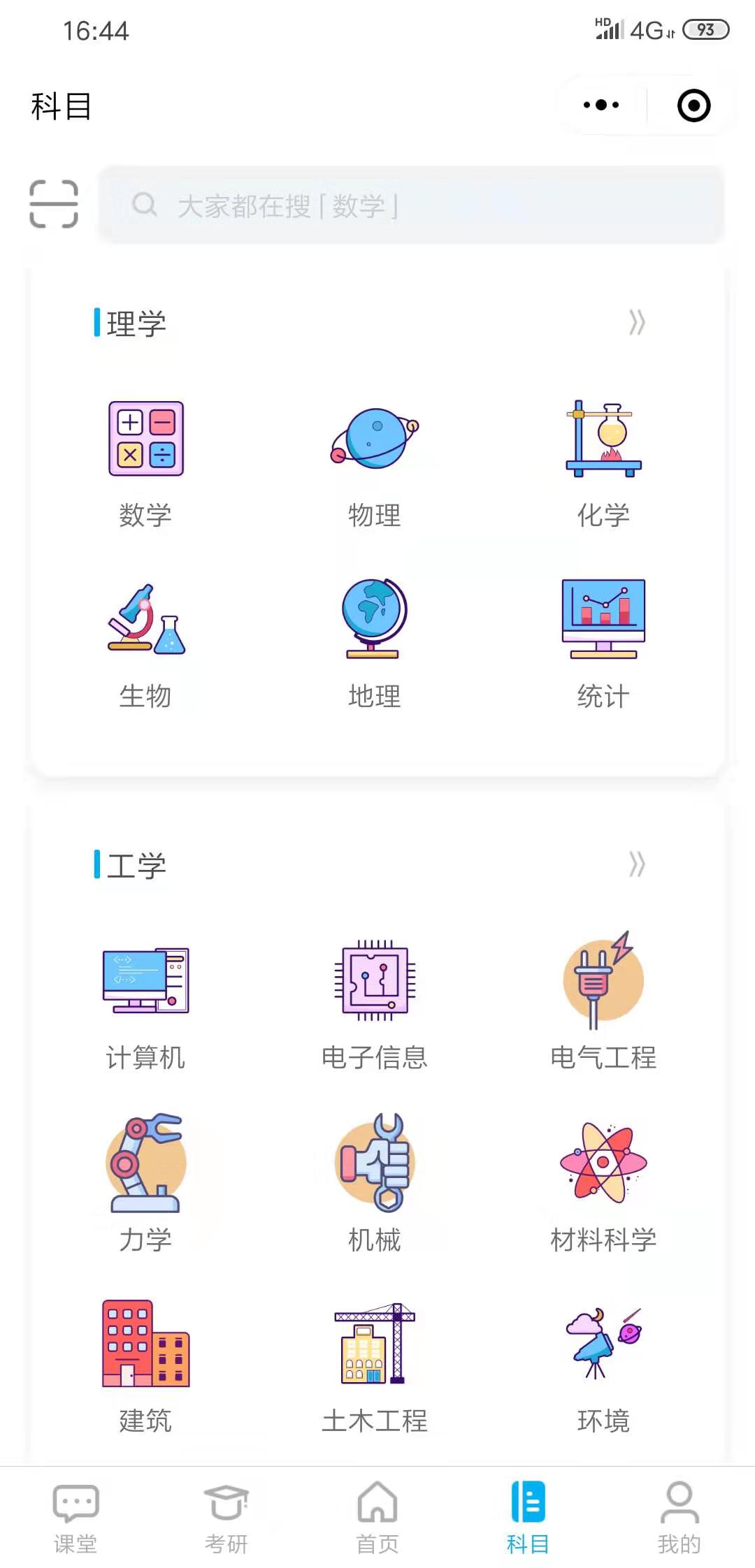Switch to the 课堂 tab
Image resolution: width=755 pixels, height=1568 pixels.
coord(75,1518)
